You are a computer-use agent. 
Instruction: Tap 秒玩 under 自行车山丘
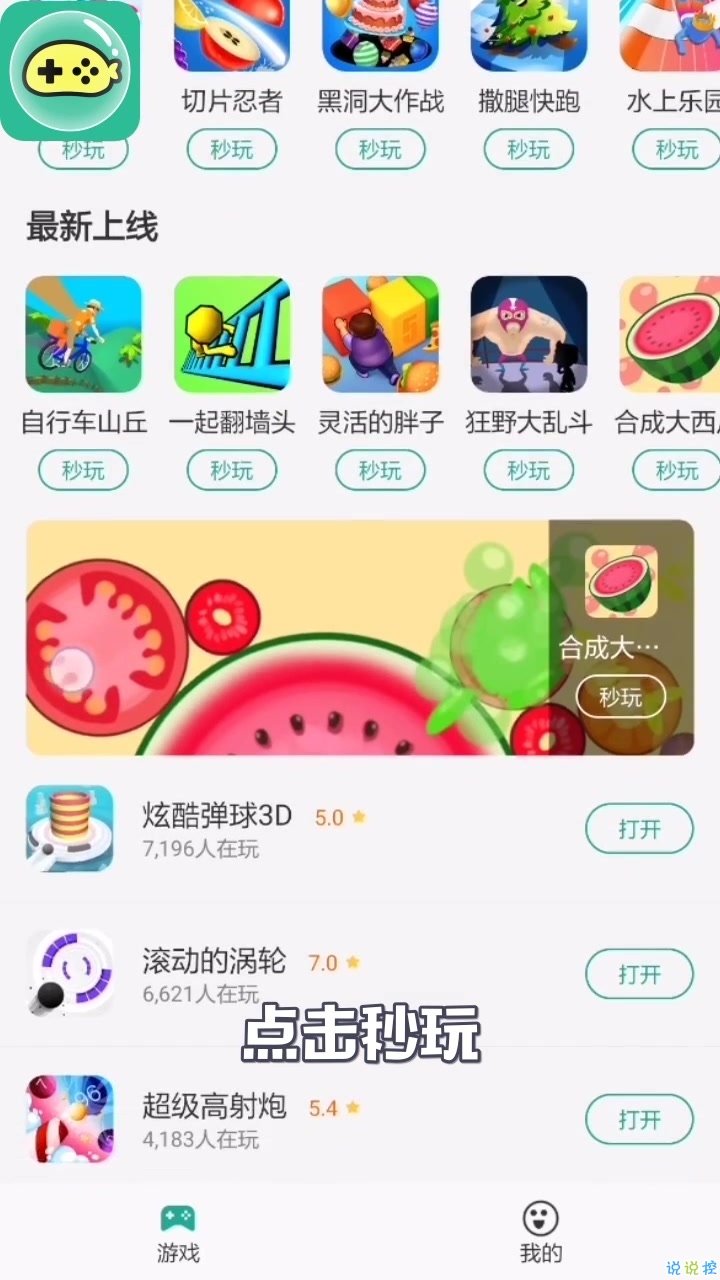[x=84, y=470]
